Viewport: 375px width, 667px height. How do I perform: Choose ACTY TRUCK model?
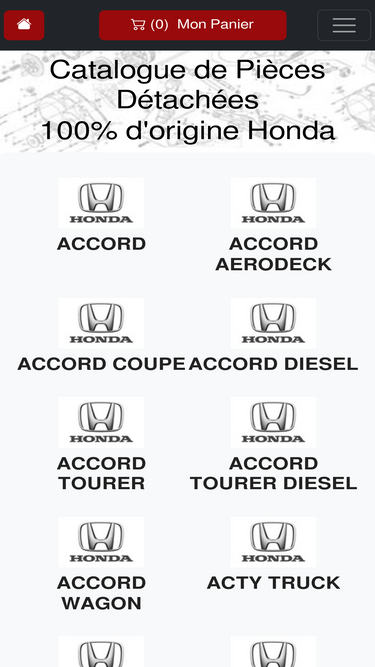273,554
